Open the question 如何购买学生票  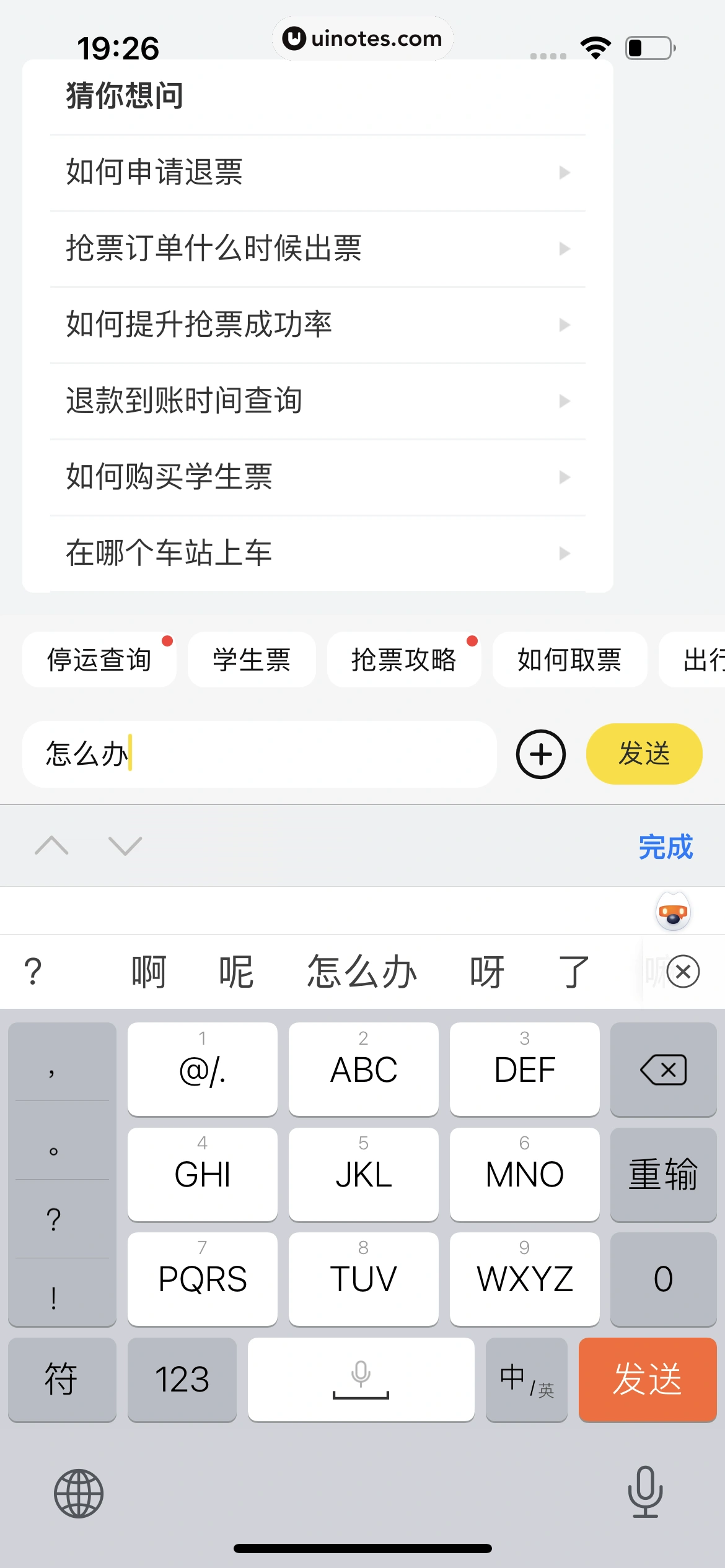[317, 477]
